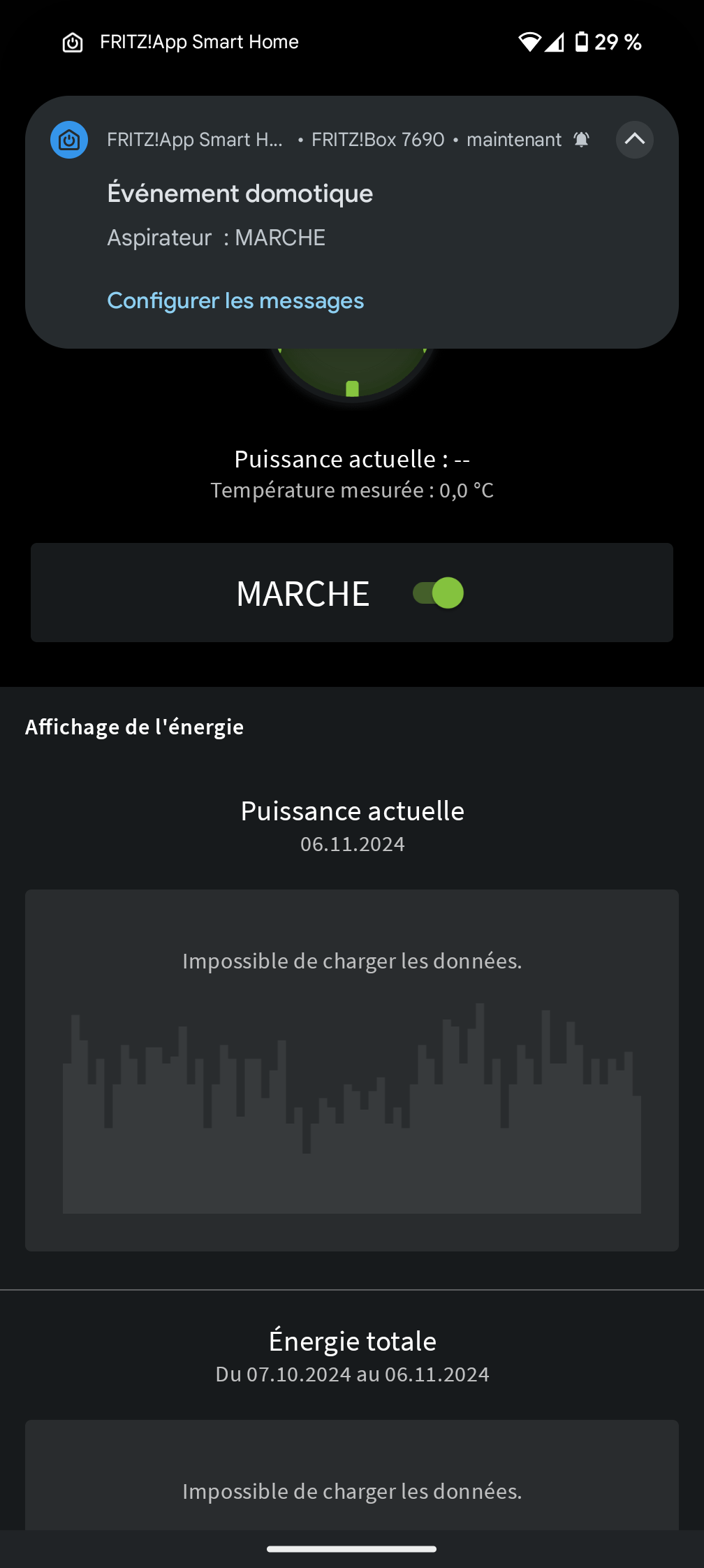
Task: Collapse the FRITZ!App notification chevron
Action: (x=634, y=140)
